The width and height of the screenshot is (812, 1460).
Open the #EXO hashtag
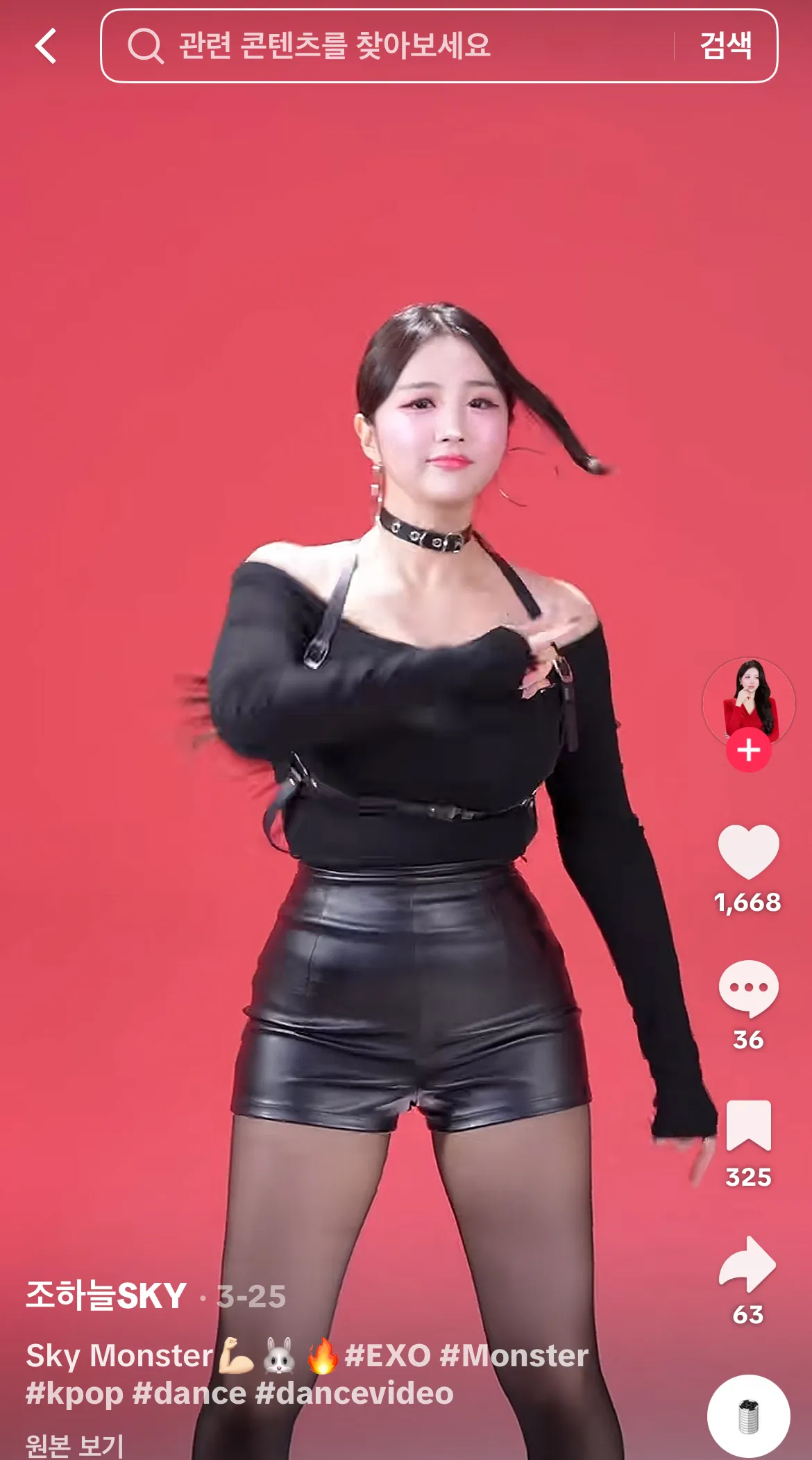pyautogui.click(x=388, y=1356)
